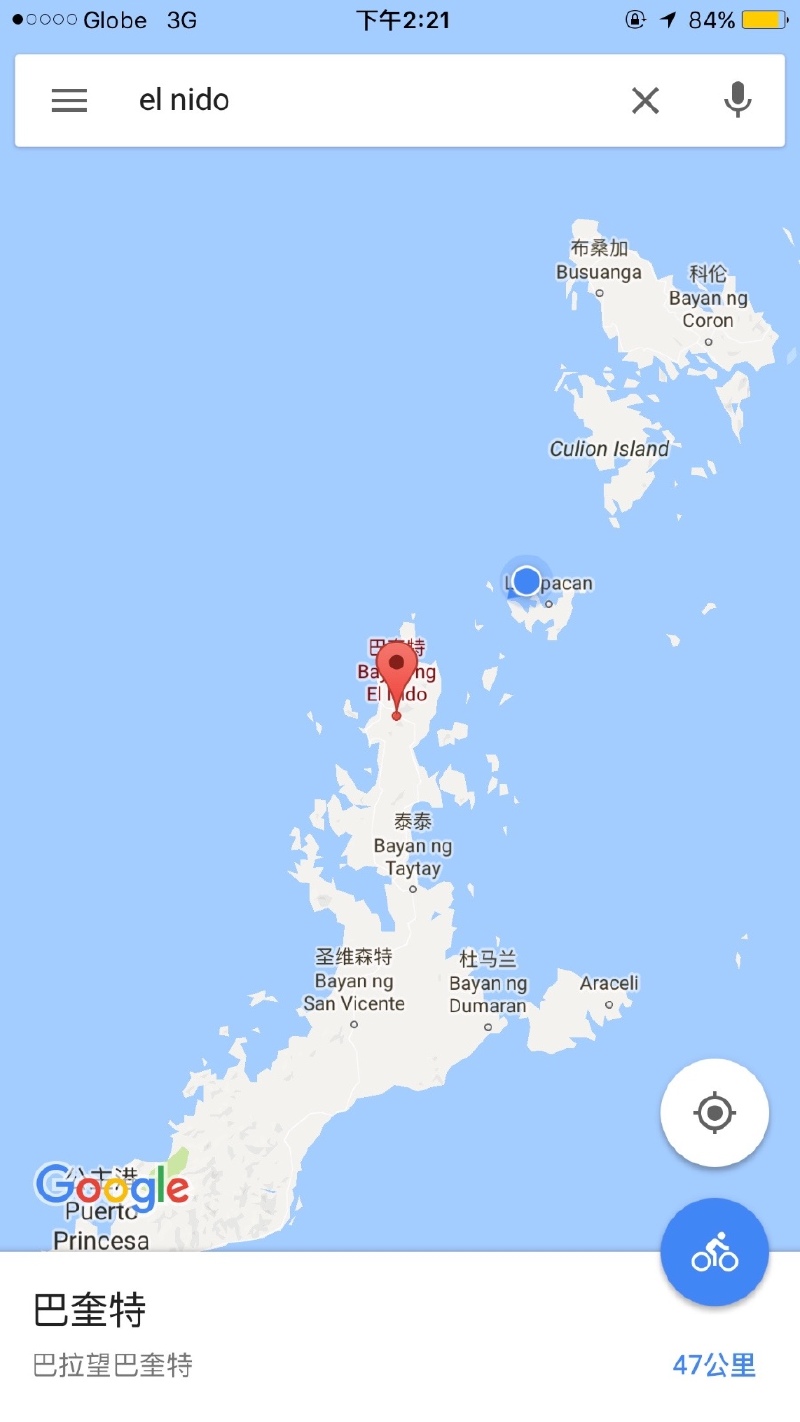Start voice search with microphone
This screenshot has width=800, height=1422.
coord(737,100)
